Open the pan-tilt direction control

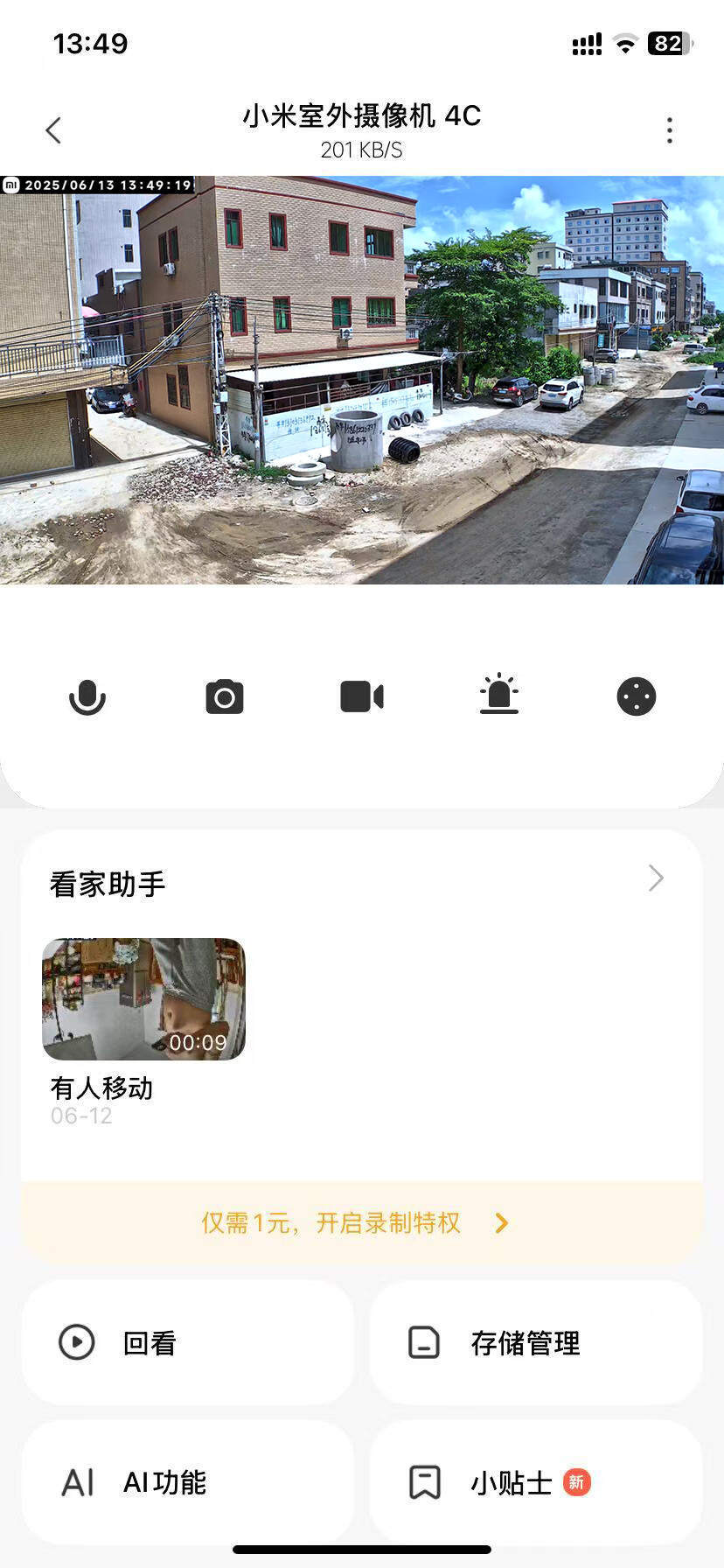(x=637, y=697)
